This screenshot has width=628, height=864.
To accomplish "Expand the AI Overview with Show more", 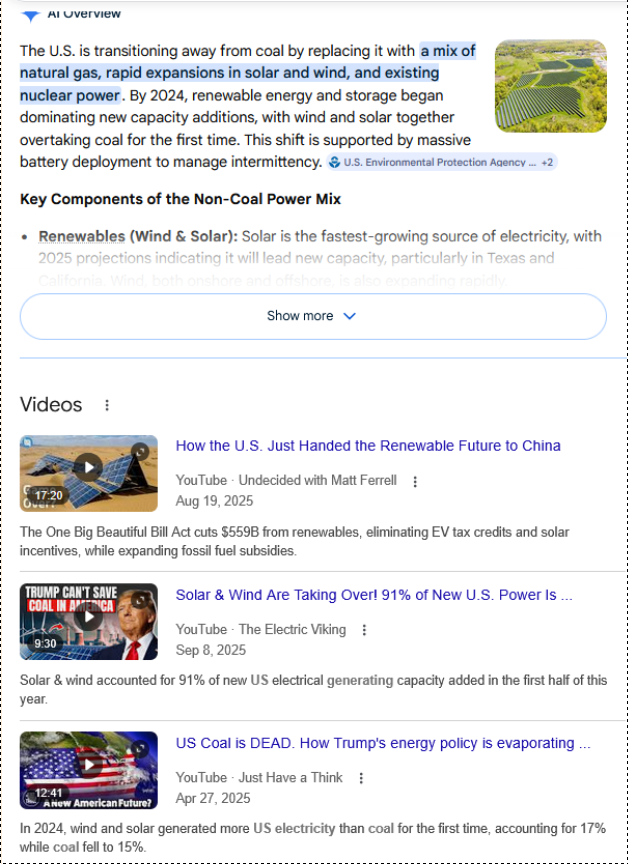I will 312,316.
